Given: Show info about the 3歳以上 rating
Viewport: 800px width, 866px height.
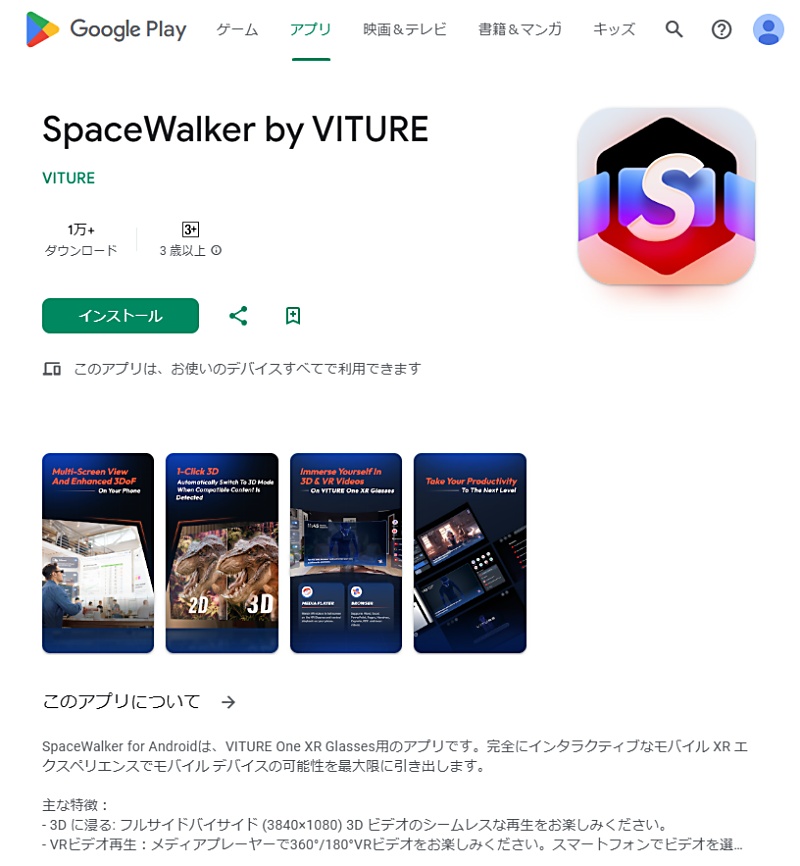Looking at the screenshot, I should pyautogui.click(x=217, y=251).
